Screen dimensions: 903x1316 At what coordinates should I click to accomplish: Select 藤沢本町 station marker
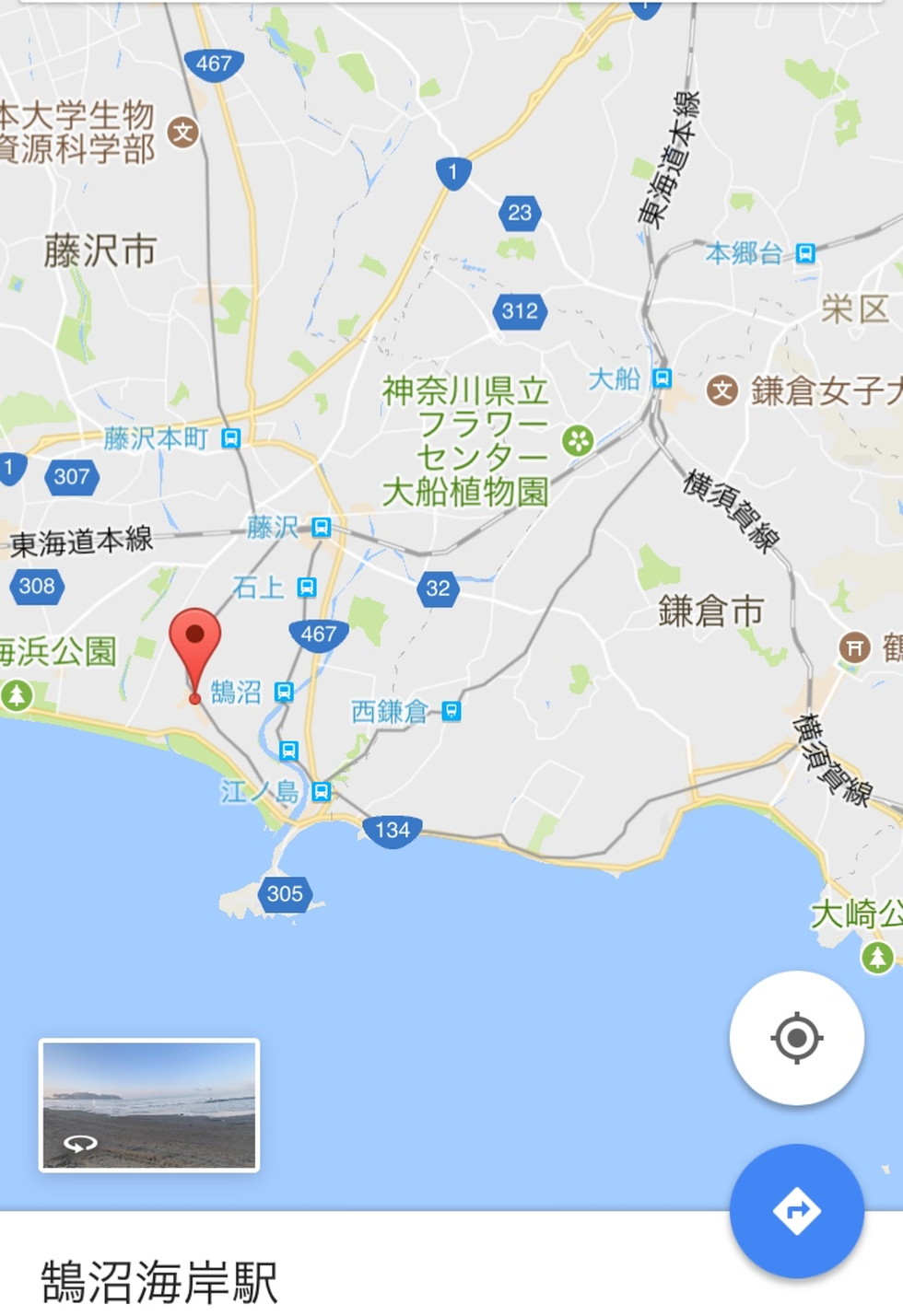(x=231, y=438)
